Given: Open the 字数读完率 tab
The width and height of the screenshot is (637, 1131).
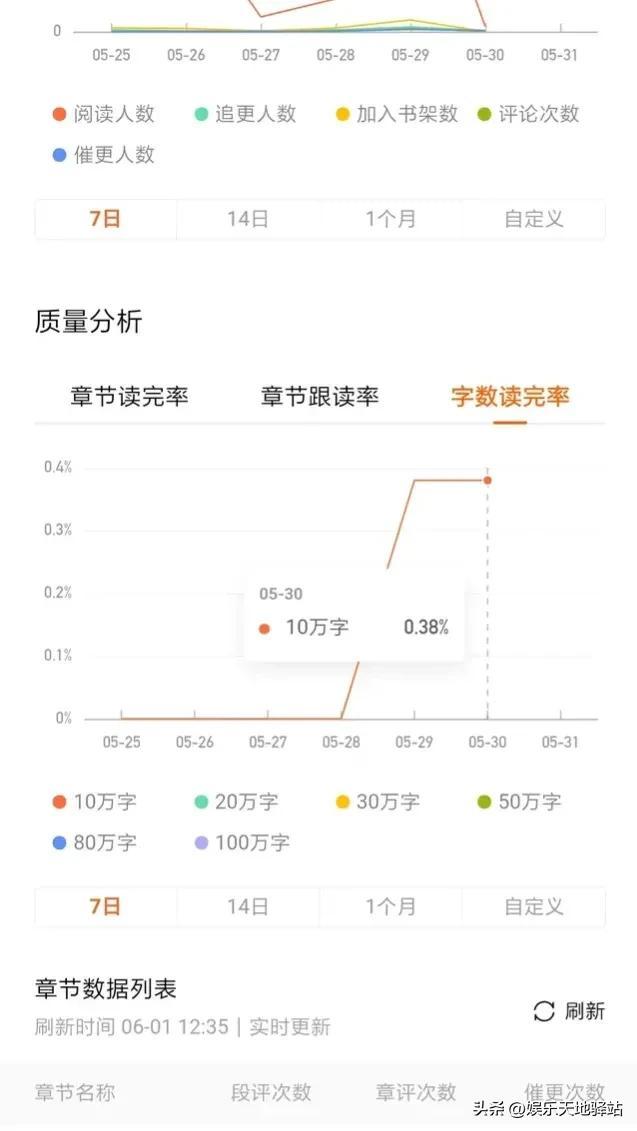Looking at the screenshot, I should [510, 397].
